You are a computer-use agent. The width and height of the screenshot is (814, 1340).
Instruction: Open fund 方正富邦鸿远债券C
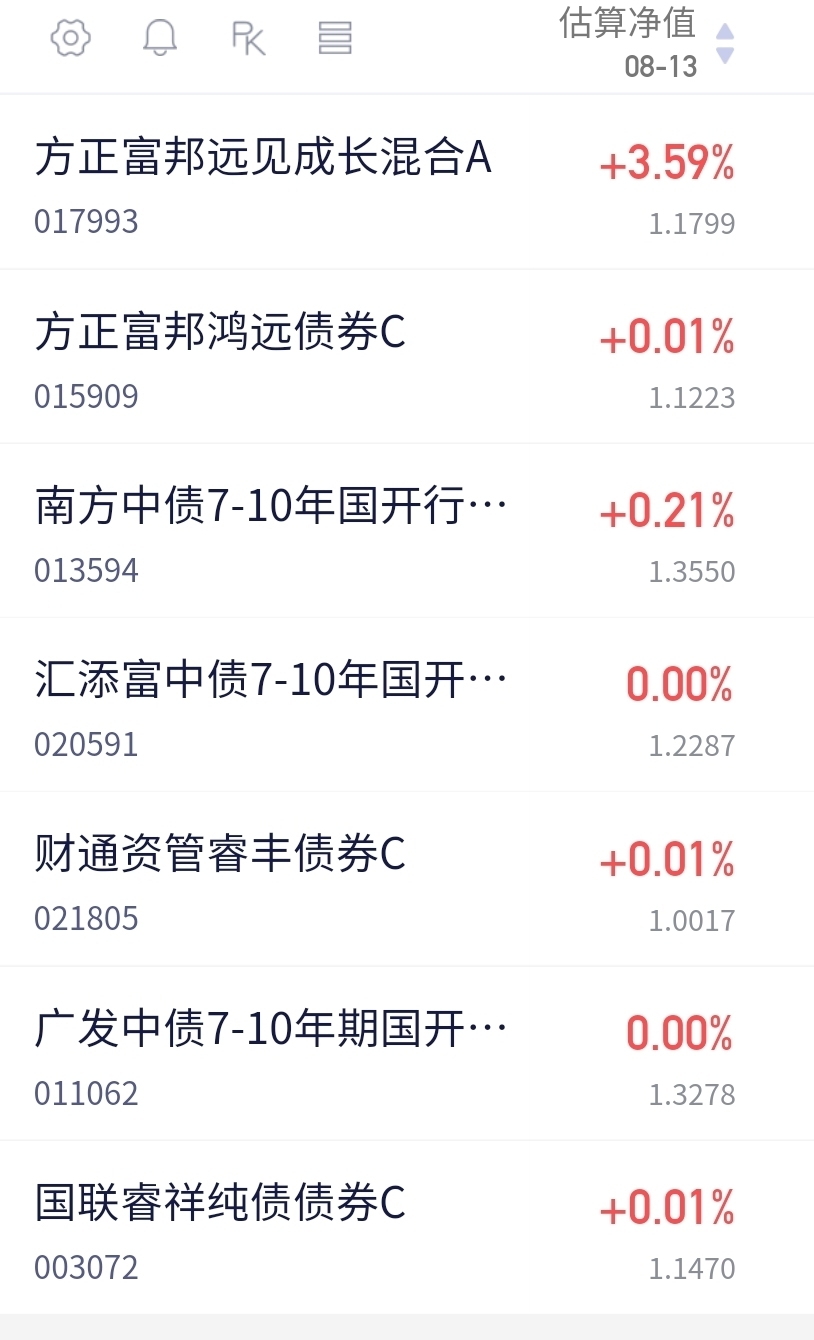[407, 357]
